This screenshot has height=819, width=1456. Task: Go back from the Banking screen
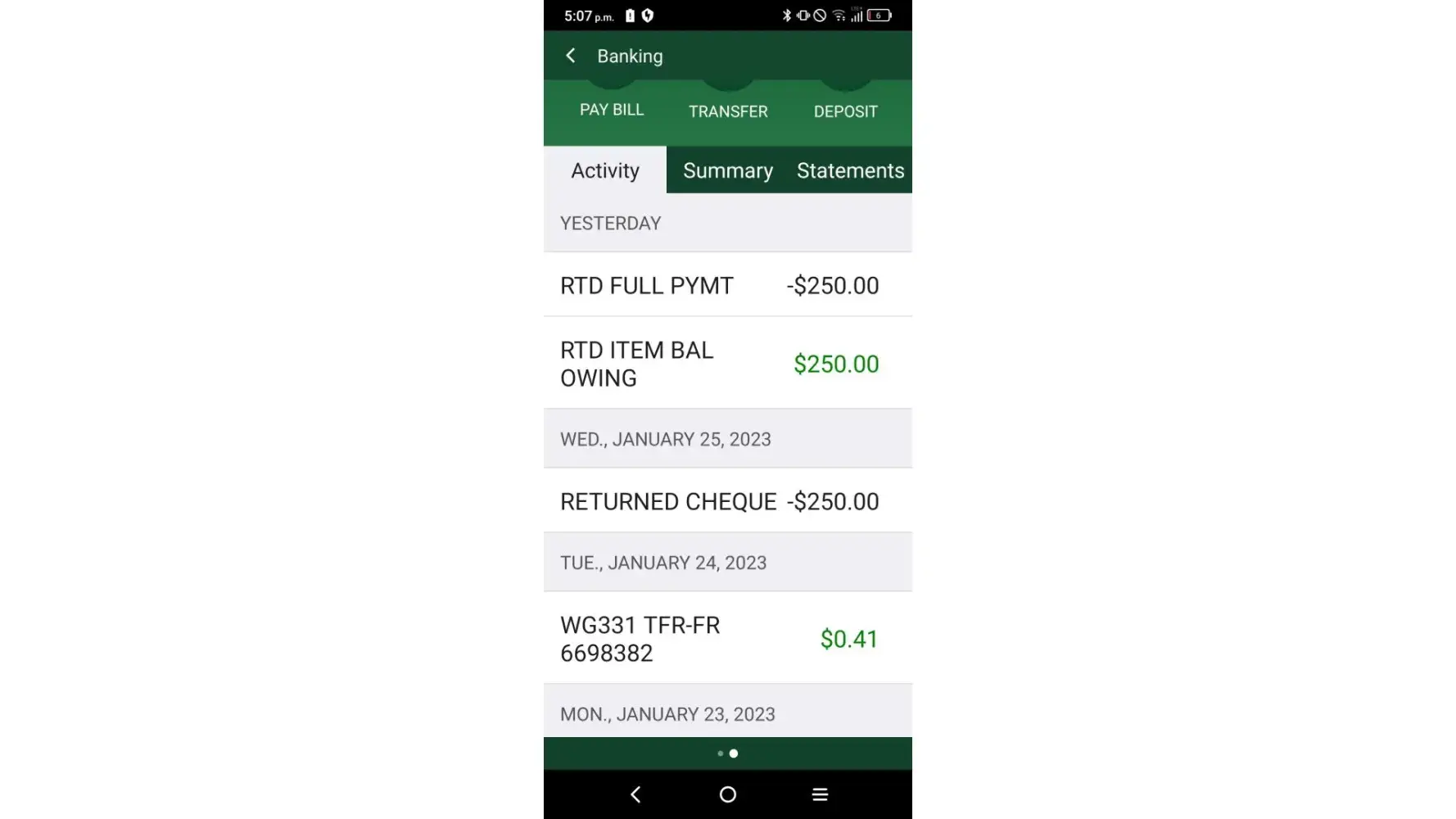(571, 56)
